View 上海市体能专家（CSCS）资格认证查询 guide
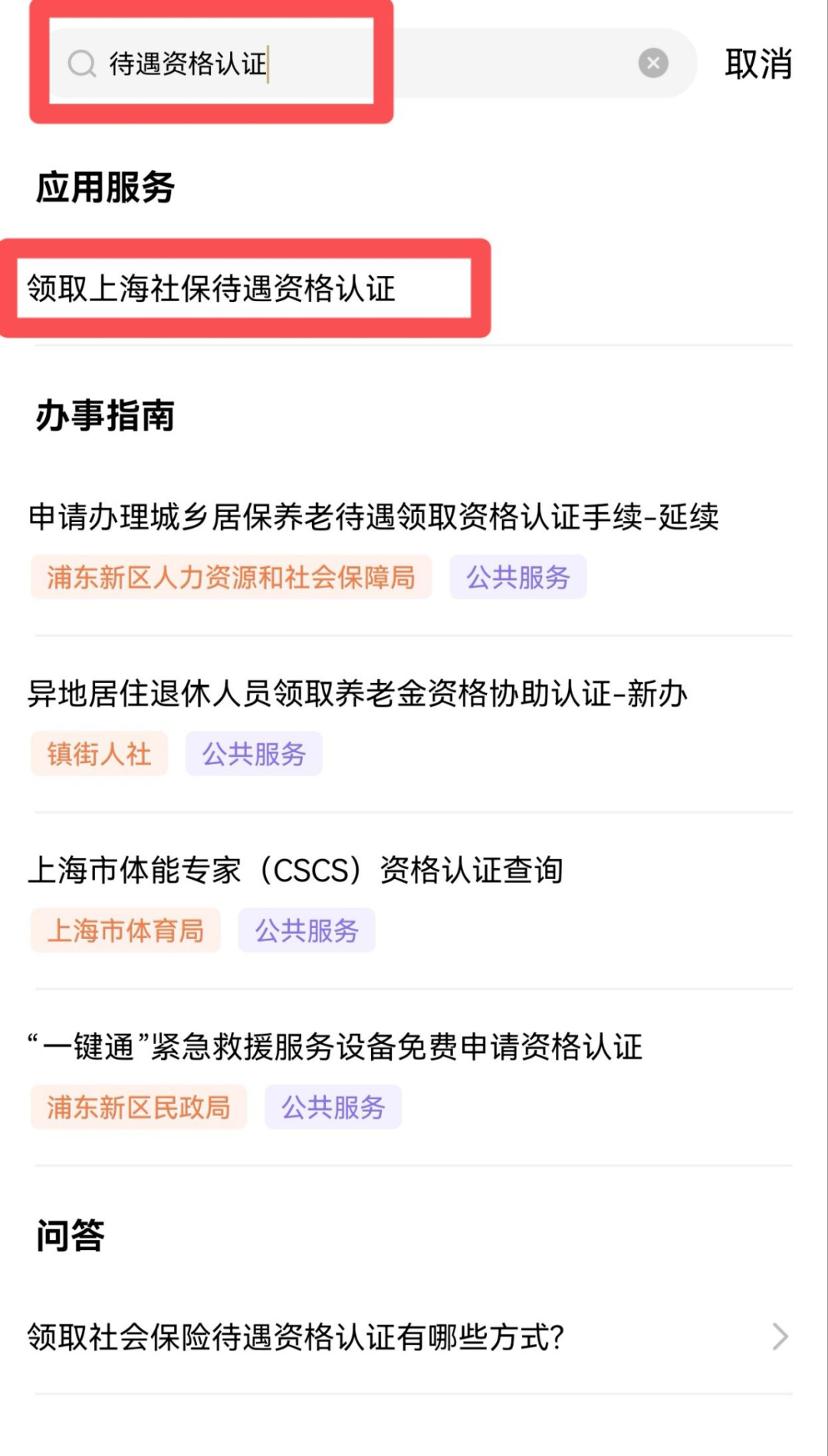This screenshot has height=1456, width=828. pos(296,871)
